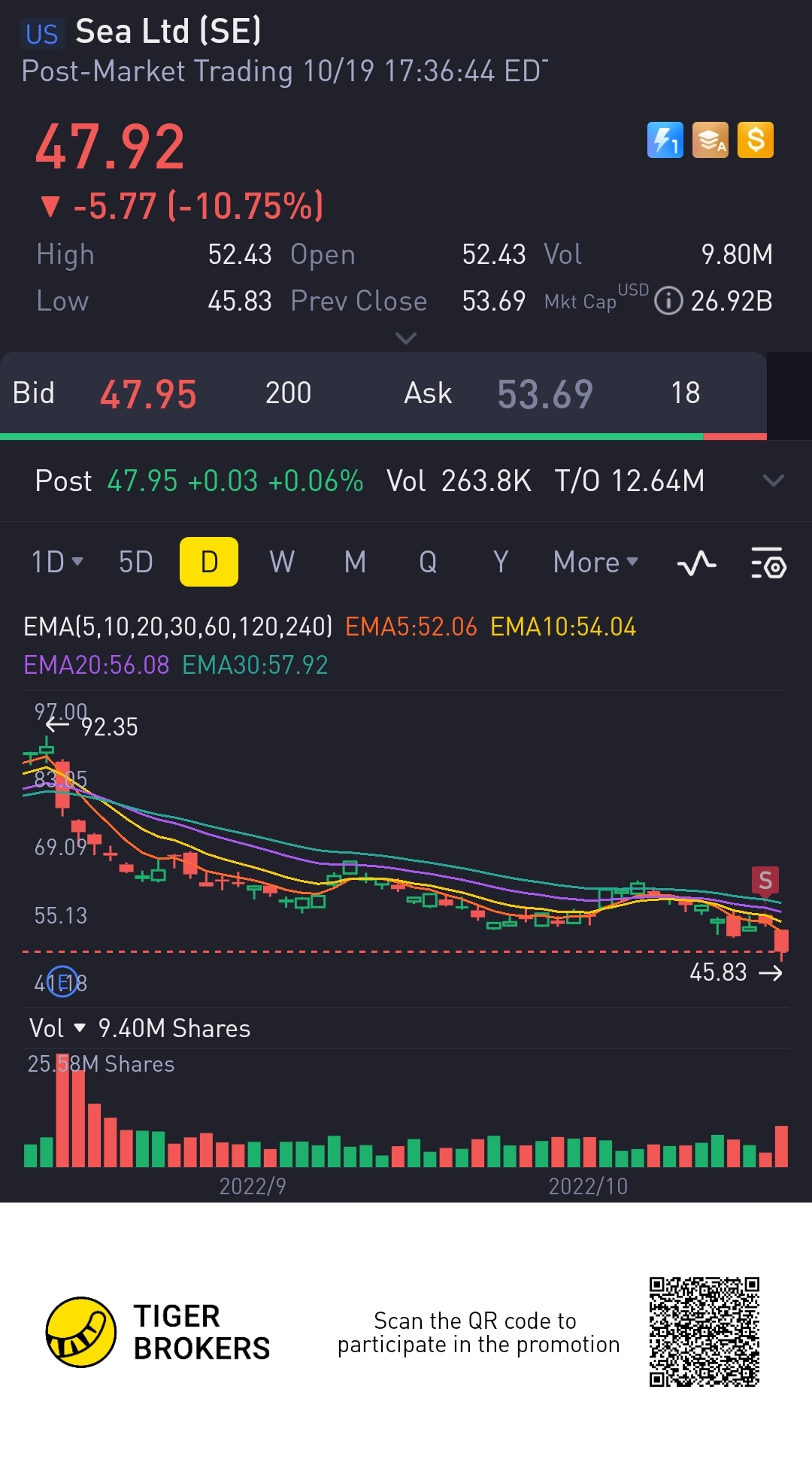Tap the red S marker on chart
This screenshot has width=812, height=1462.
(765, 880)
